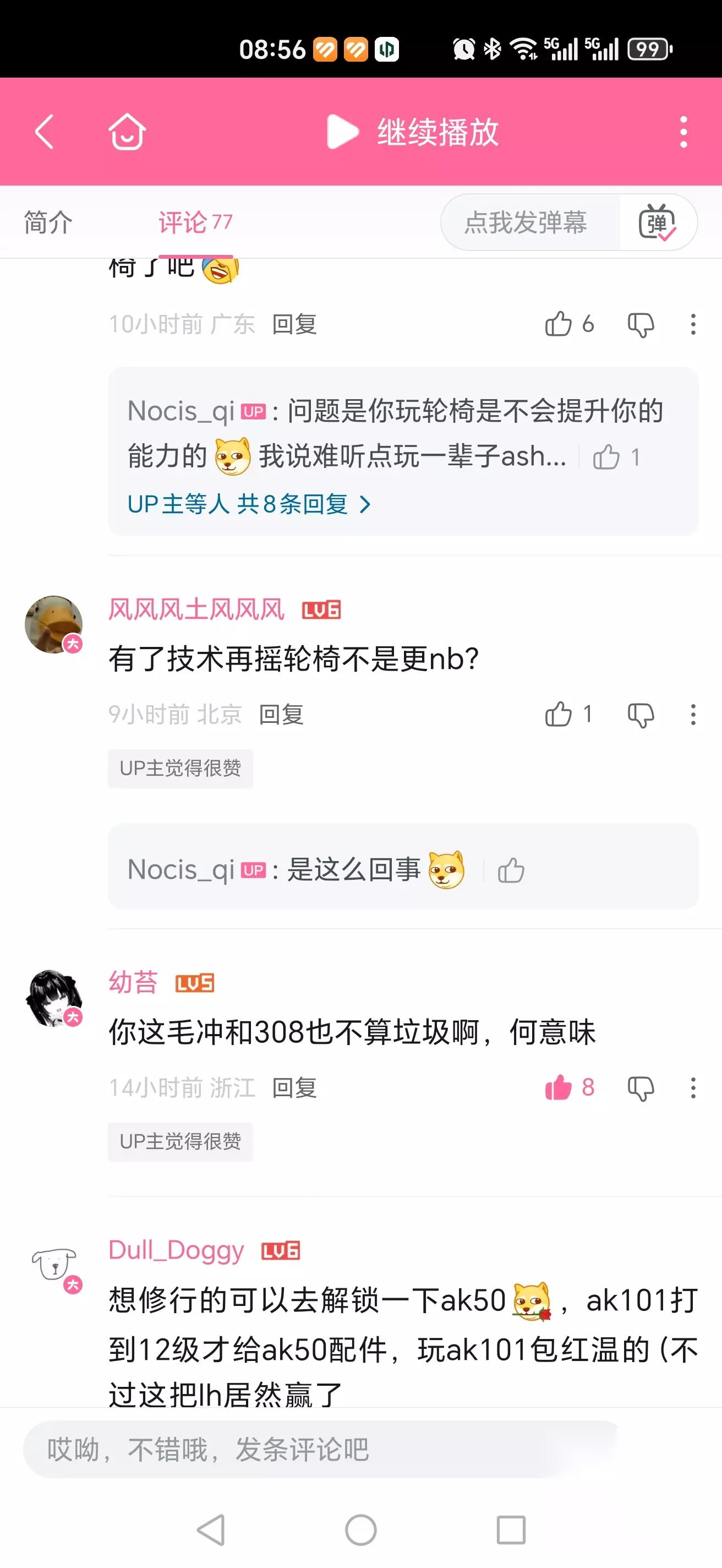722x1568 pixels.
Task: Open the home icon in header
Action: point(127,132)
